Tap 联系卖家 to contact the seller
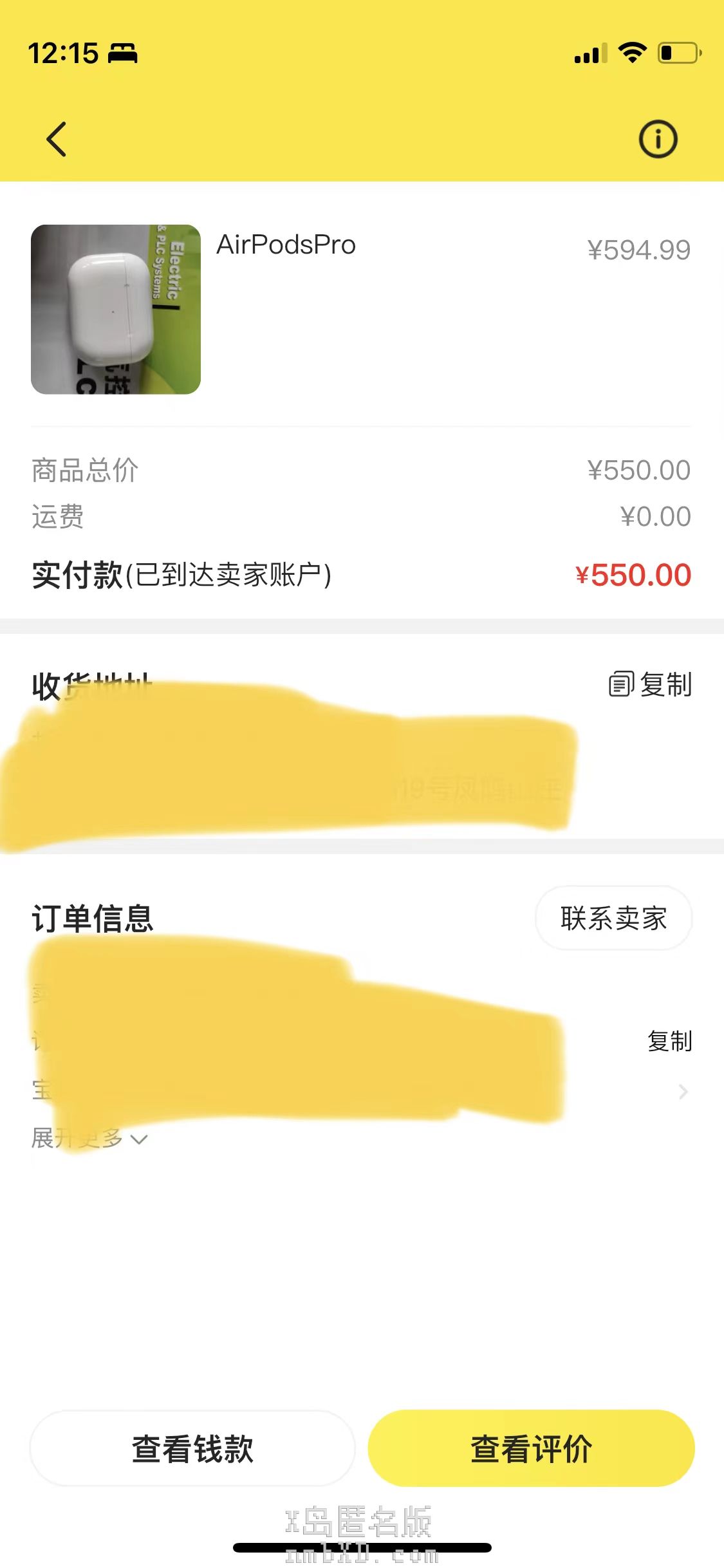Screen dimensions: 724x1568 [613, 918]
